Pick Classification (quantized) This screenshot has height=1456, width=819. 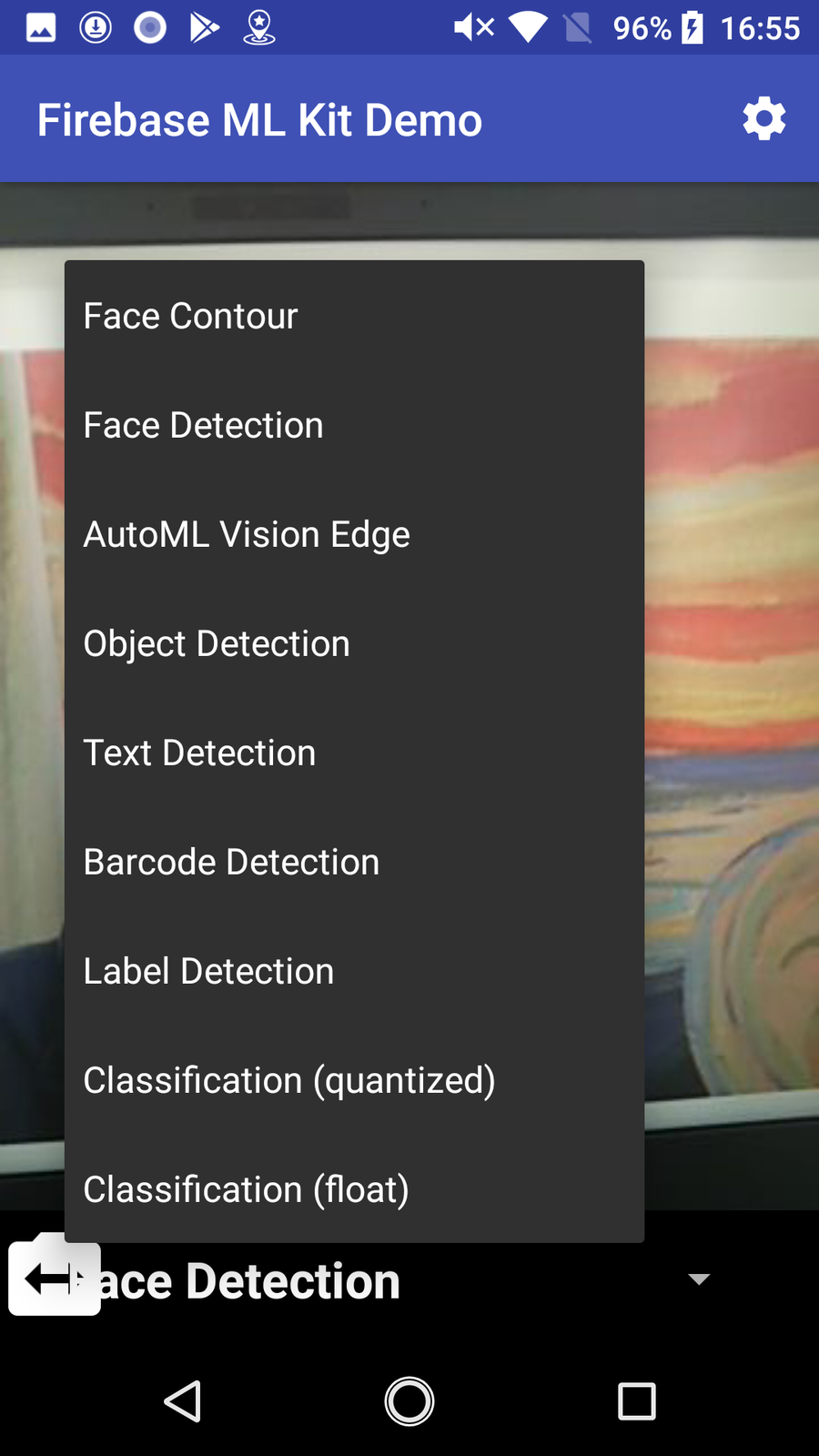(354, 1080)
